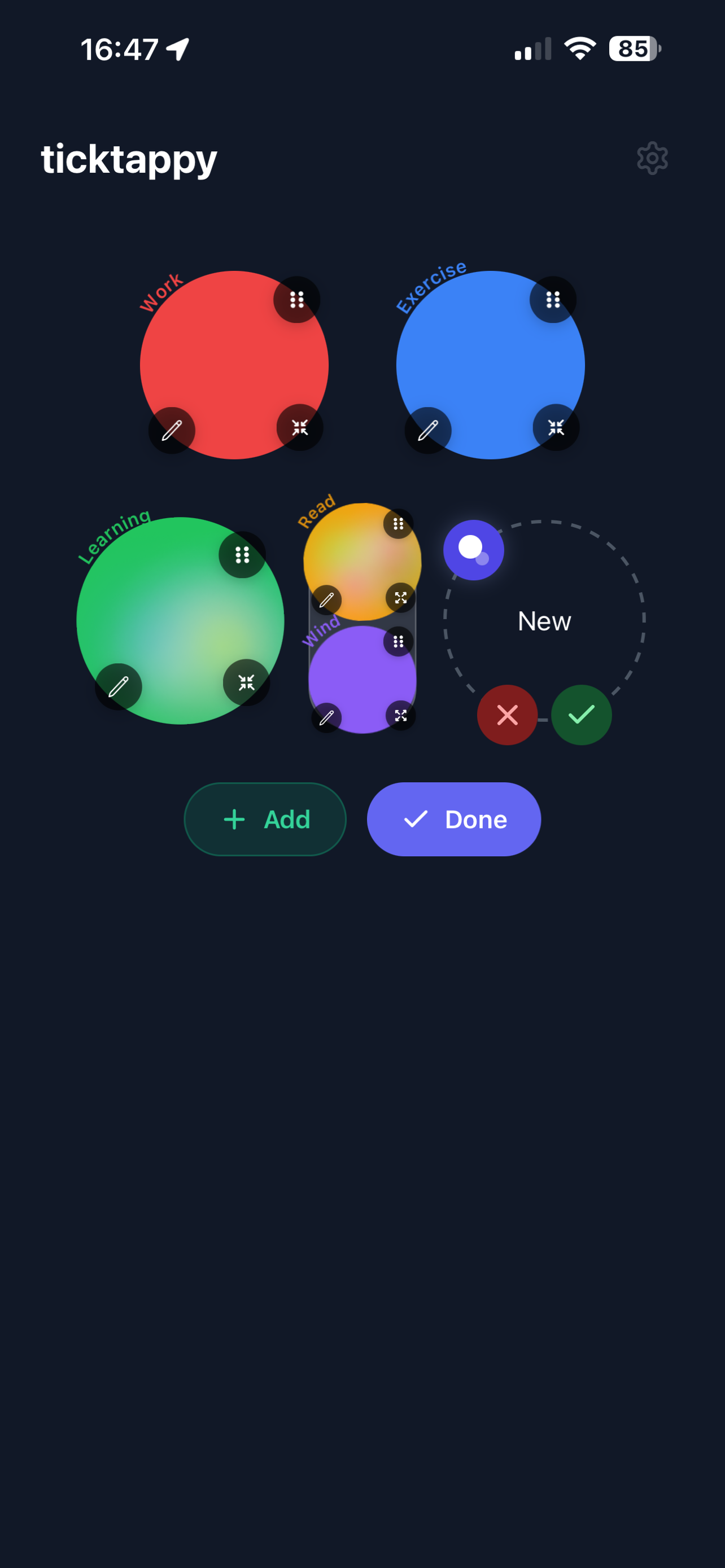This screenshot has height=1568, width=725.
Task: Select the dashed New habit circle
Action: click(x=544, y=621)
